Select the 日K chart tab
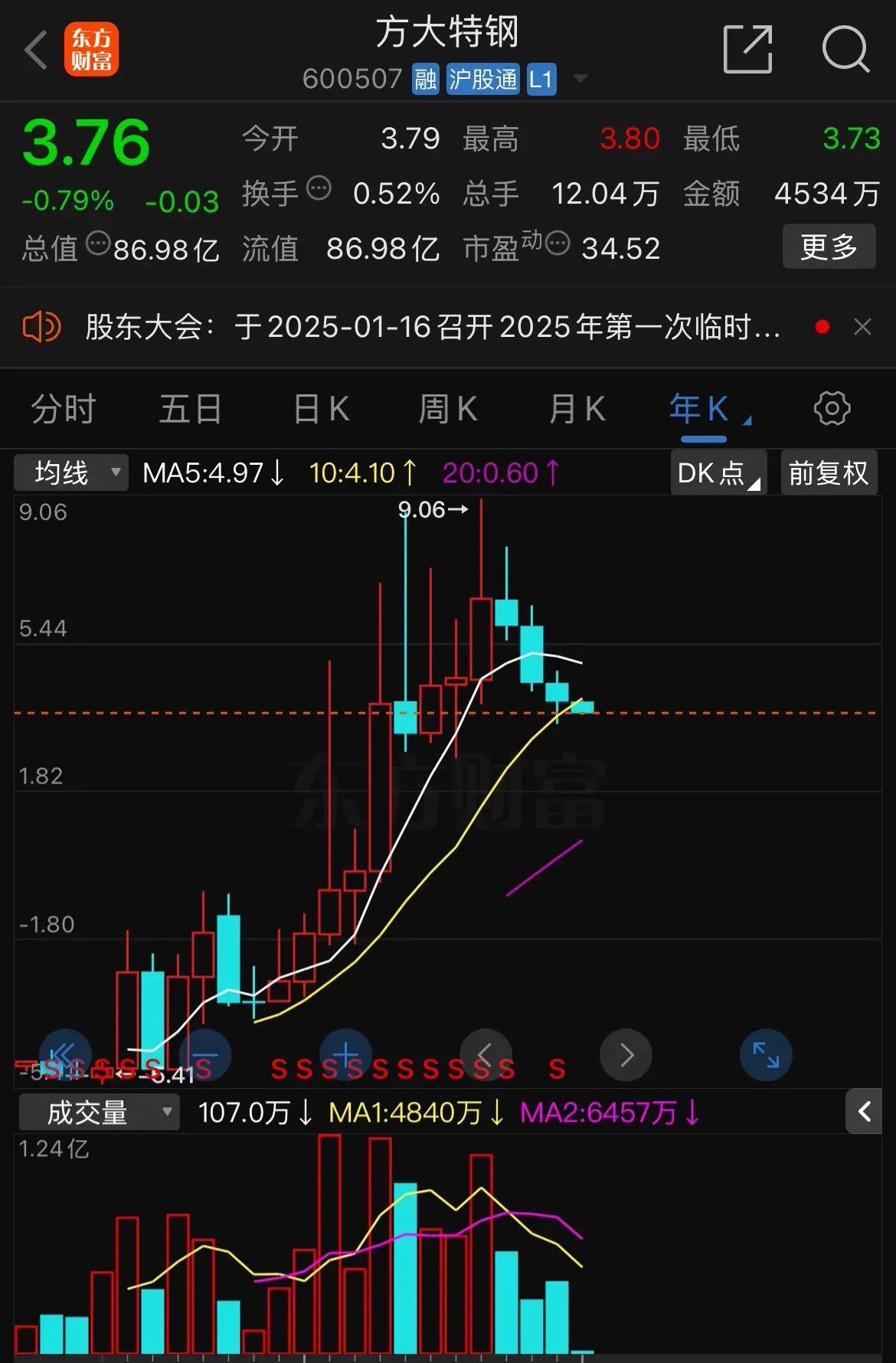The image size is (896, 1363). coord(322,408)
